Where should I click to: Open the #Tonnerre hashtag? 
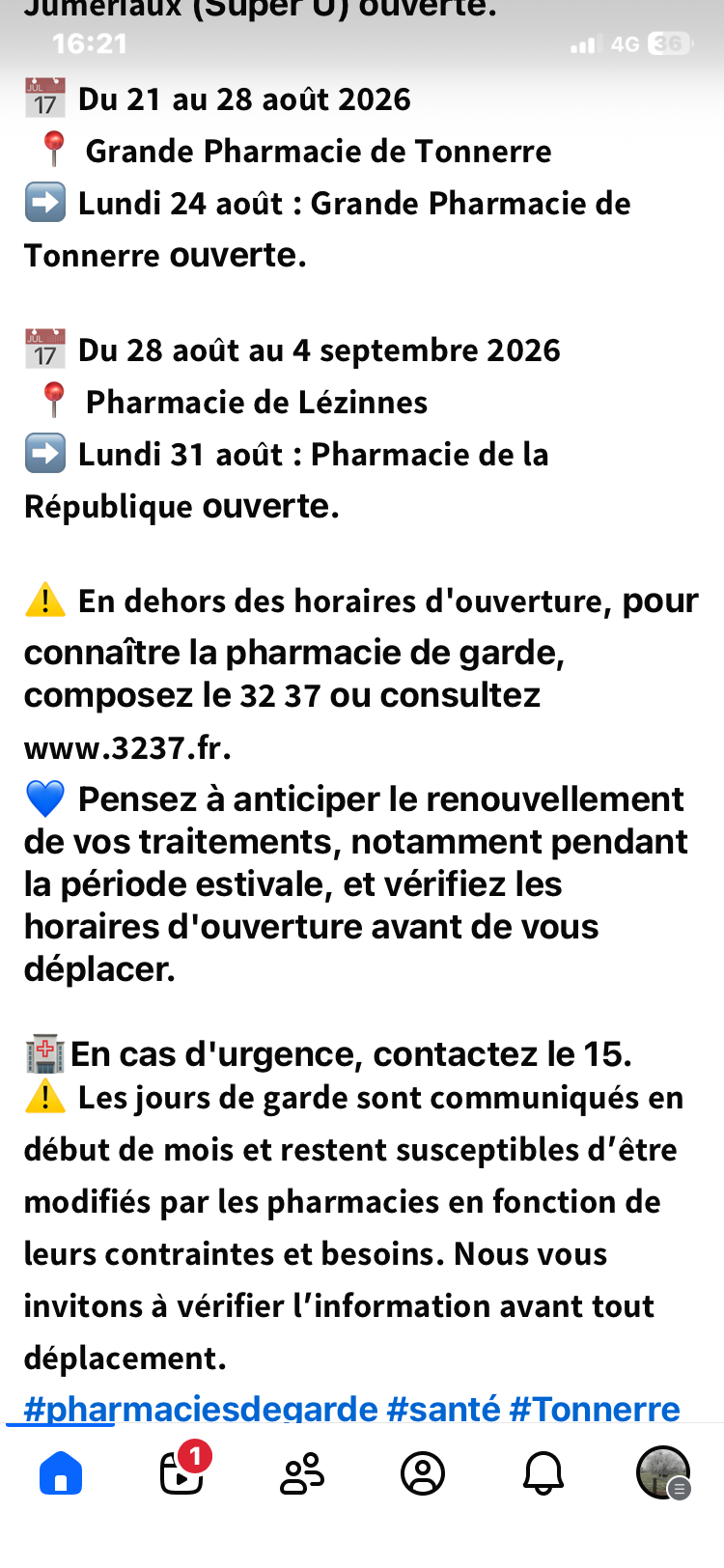595,1408
